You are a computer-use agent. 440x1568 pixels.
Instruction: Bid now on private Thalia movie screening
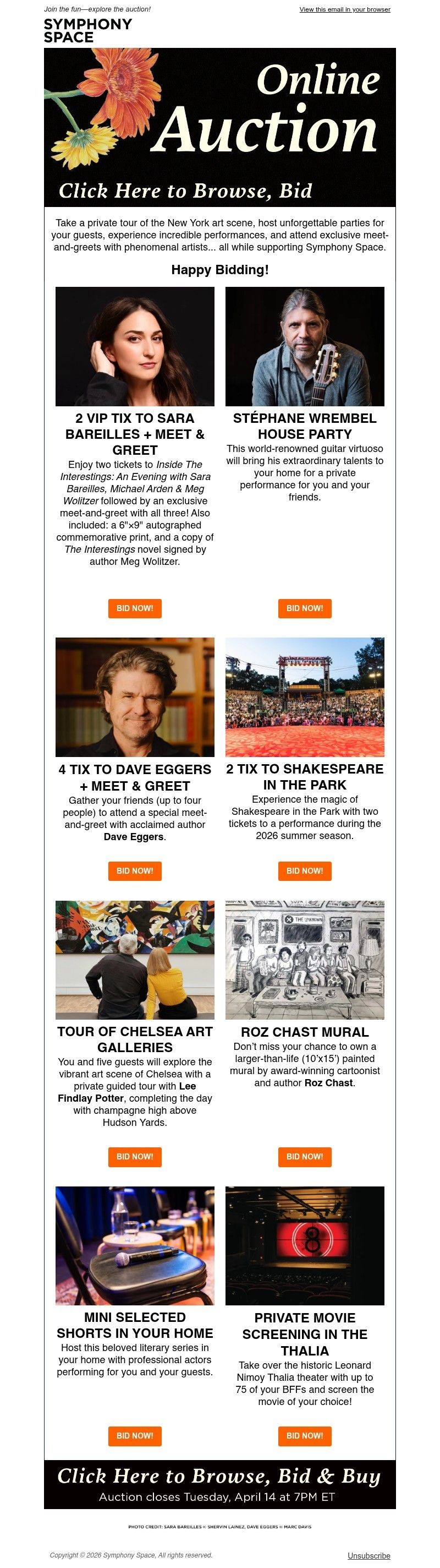click(305, 1435)
